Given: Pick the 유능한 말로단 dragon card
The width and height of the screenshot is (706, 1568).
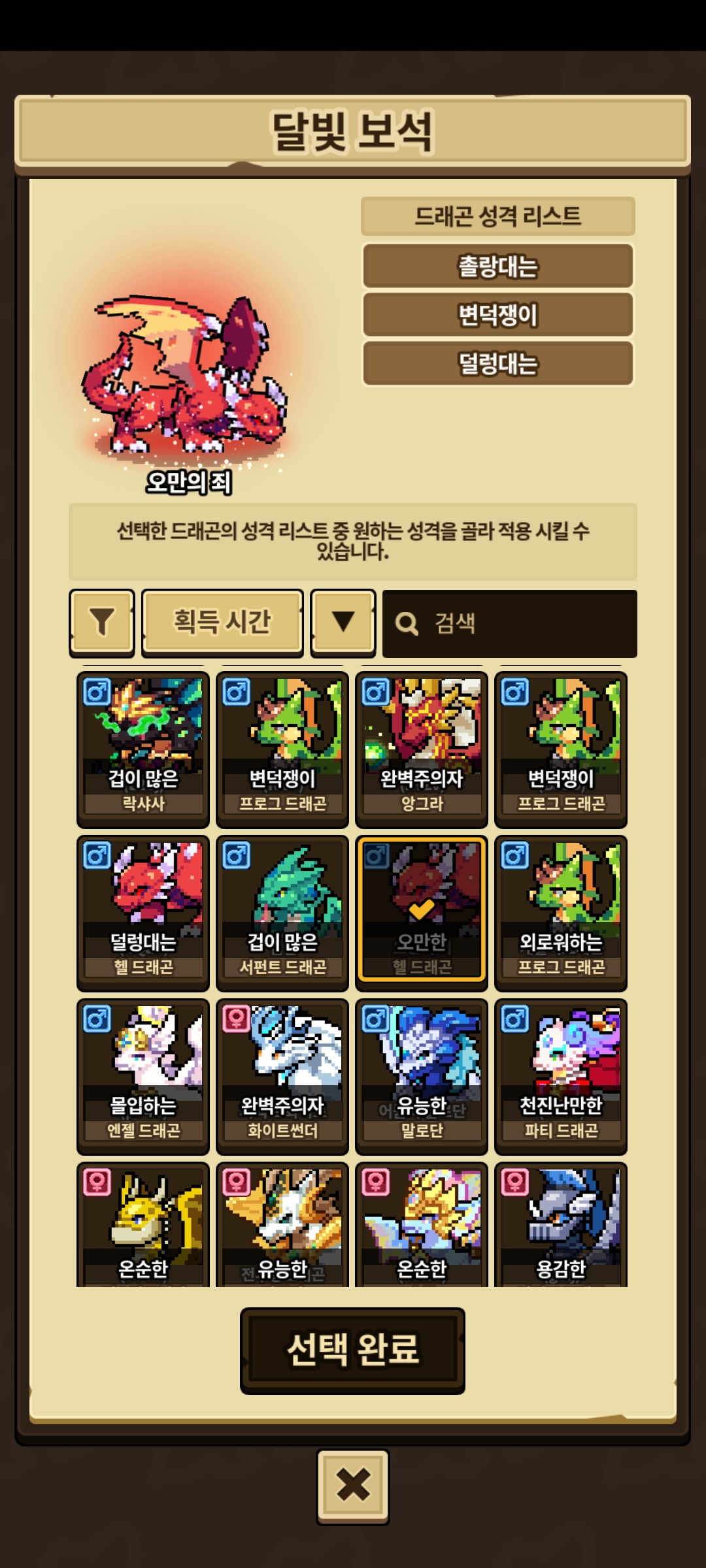Looking at the screenshot, I should click(x=422, y=1076).
